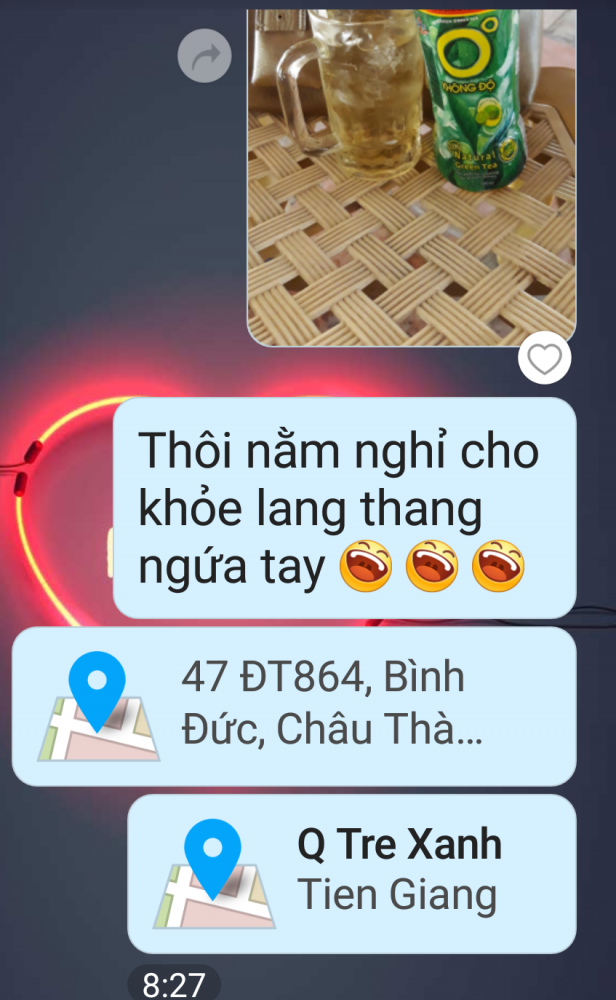Screen dimensions: 616x1000
Task: Open the Q Tre Xanh Tien Giang location
Action: point(351,872)
